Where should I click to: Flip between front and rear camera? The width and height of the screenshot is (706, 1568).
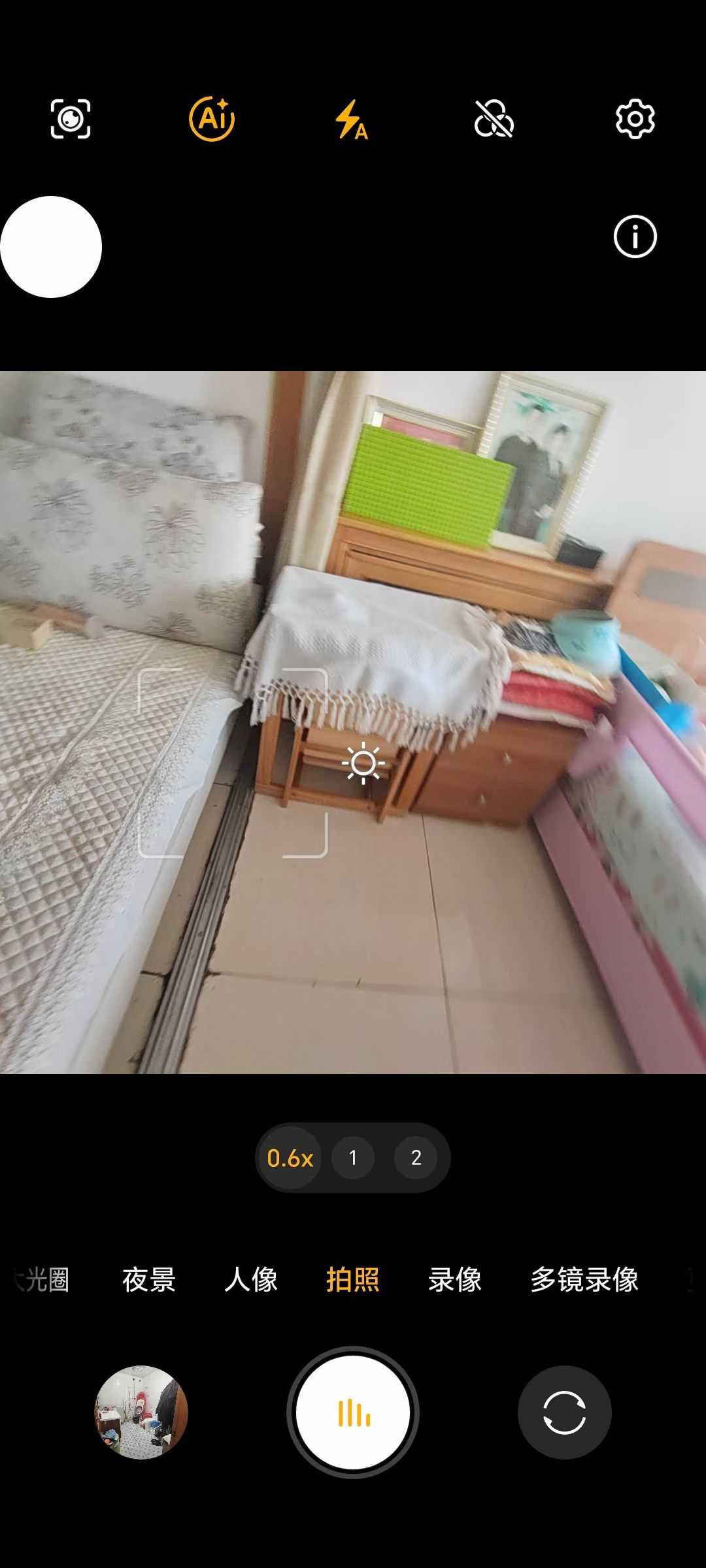pyautogui.click(x=564, y=1412)
